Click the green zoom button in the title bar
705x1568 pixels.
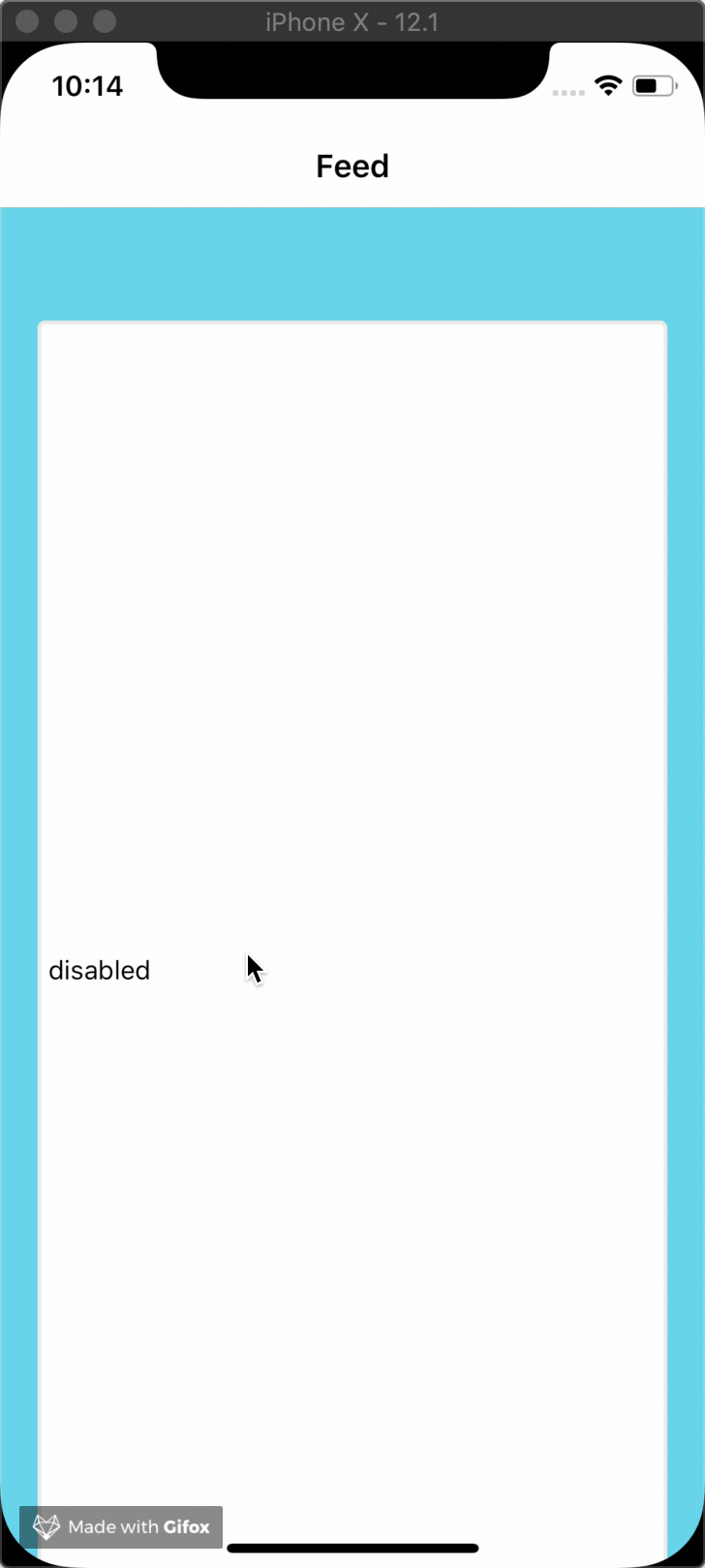tap(104, 20)
